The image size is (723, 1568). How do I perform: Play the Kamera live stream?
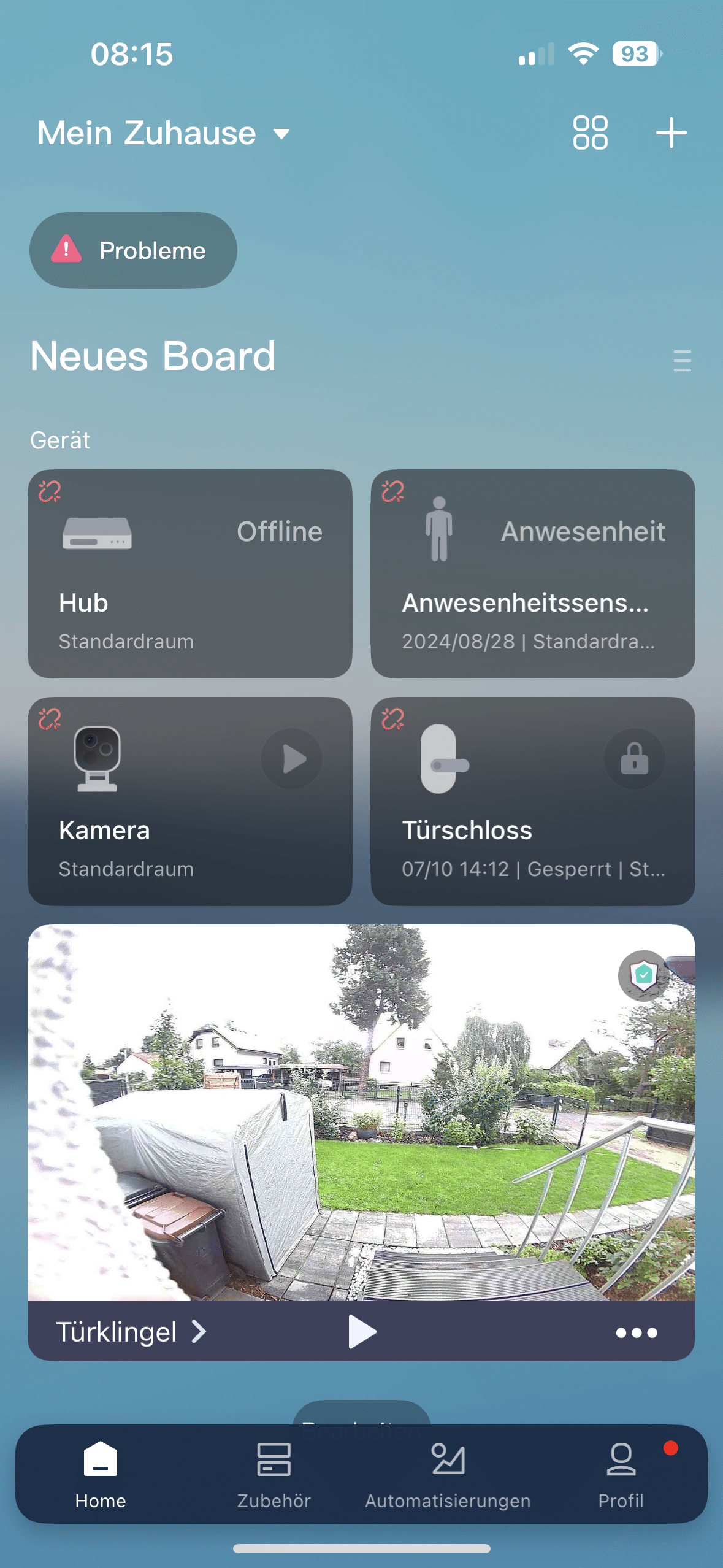(x=292, y=759)
